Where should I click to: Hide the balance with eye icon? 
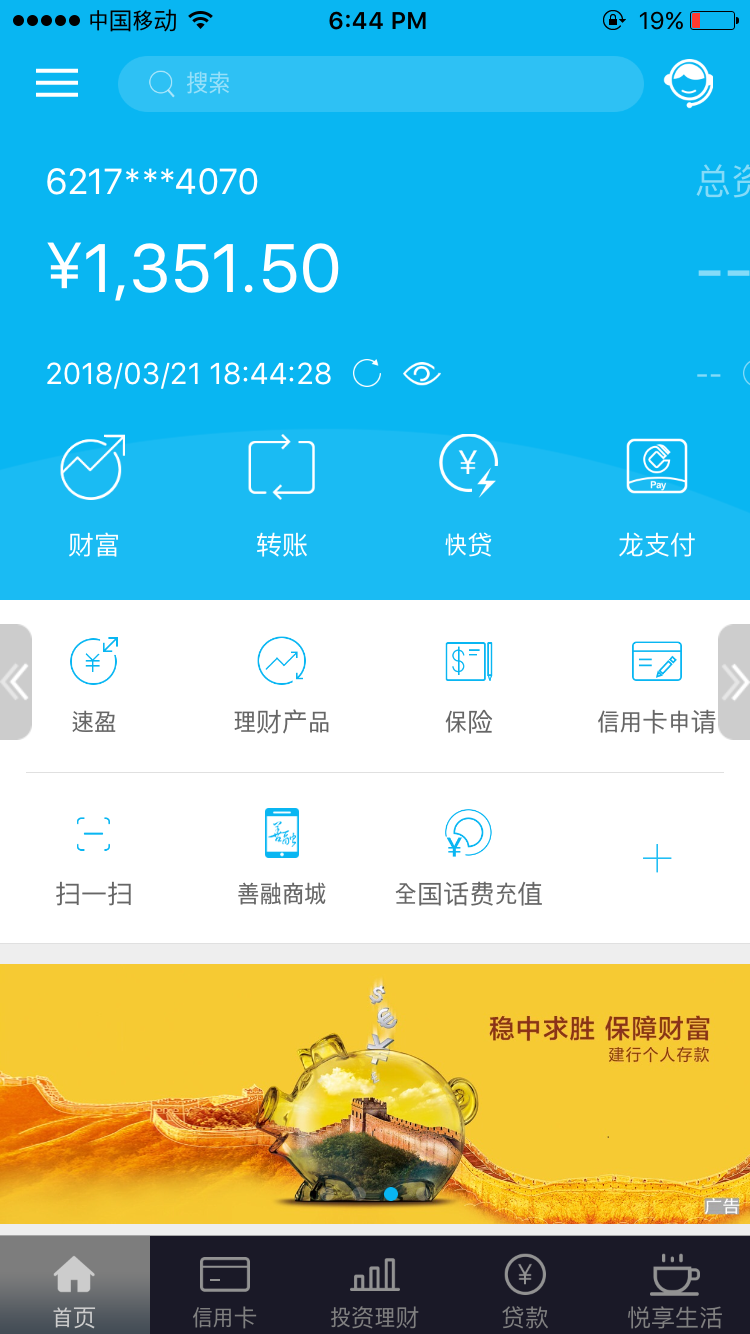pyautogui.click(x=421, y=374)
